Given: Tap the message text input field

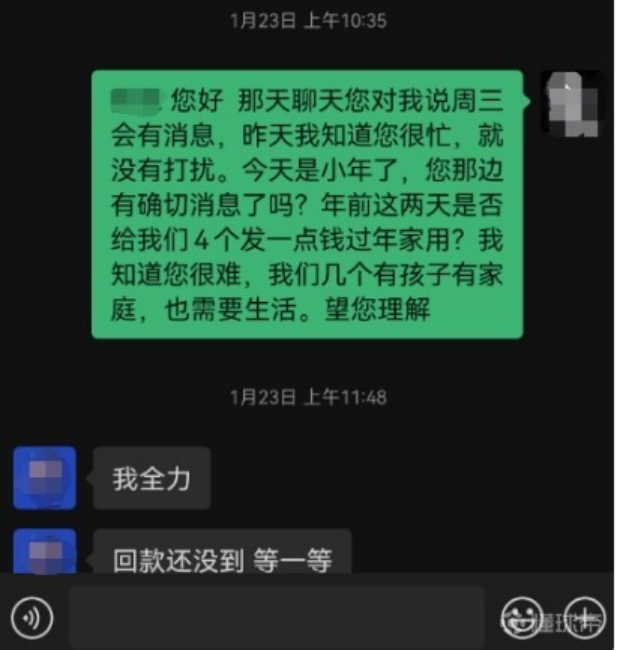Looking at the screenshot, I should [x=275, y=618].
